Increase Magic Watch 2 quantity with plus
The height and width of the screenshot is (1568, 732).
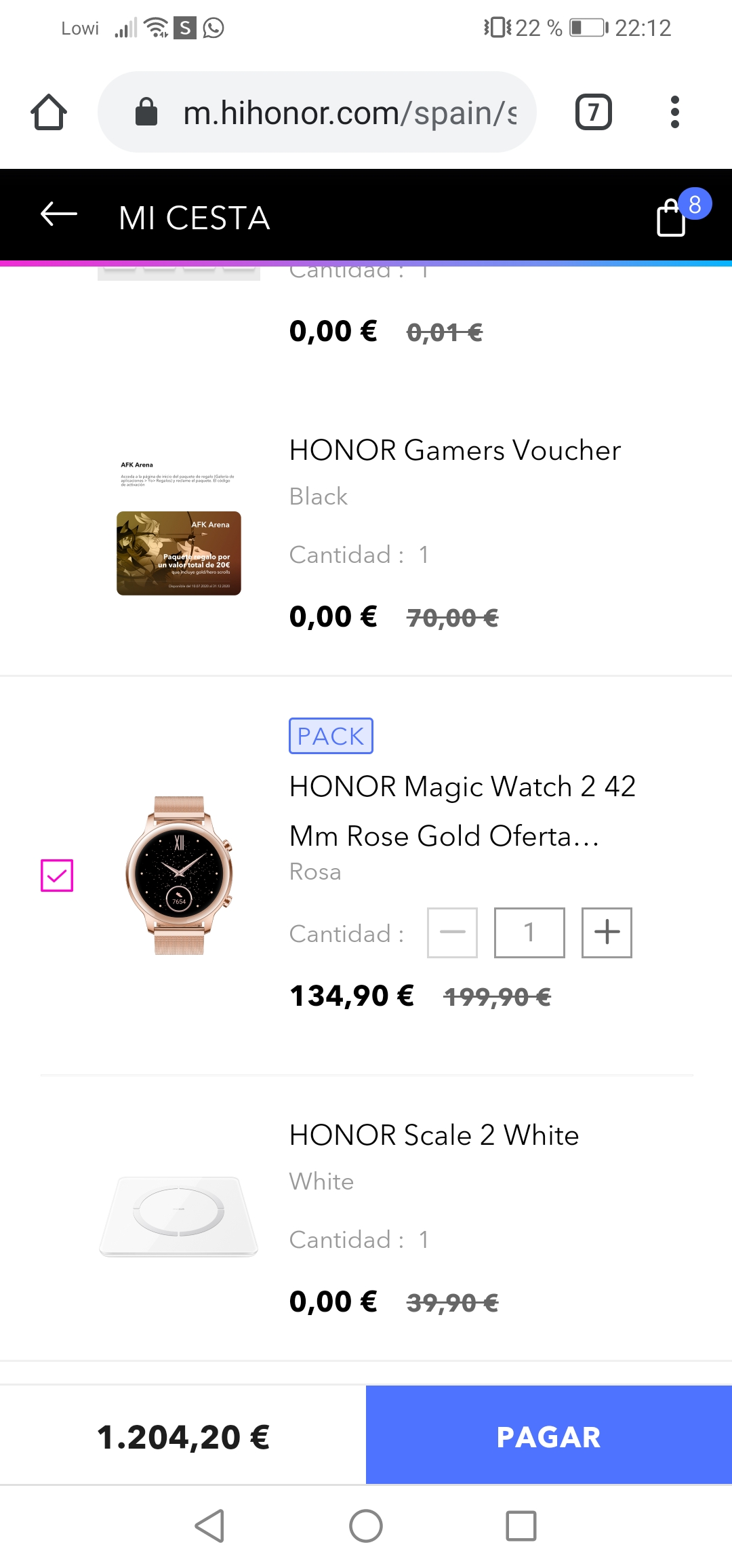(x=607, y=933)
